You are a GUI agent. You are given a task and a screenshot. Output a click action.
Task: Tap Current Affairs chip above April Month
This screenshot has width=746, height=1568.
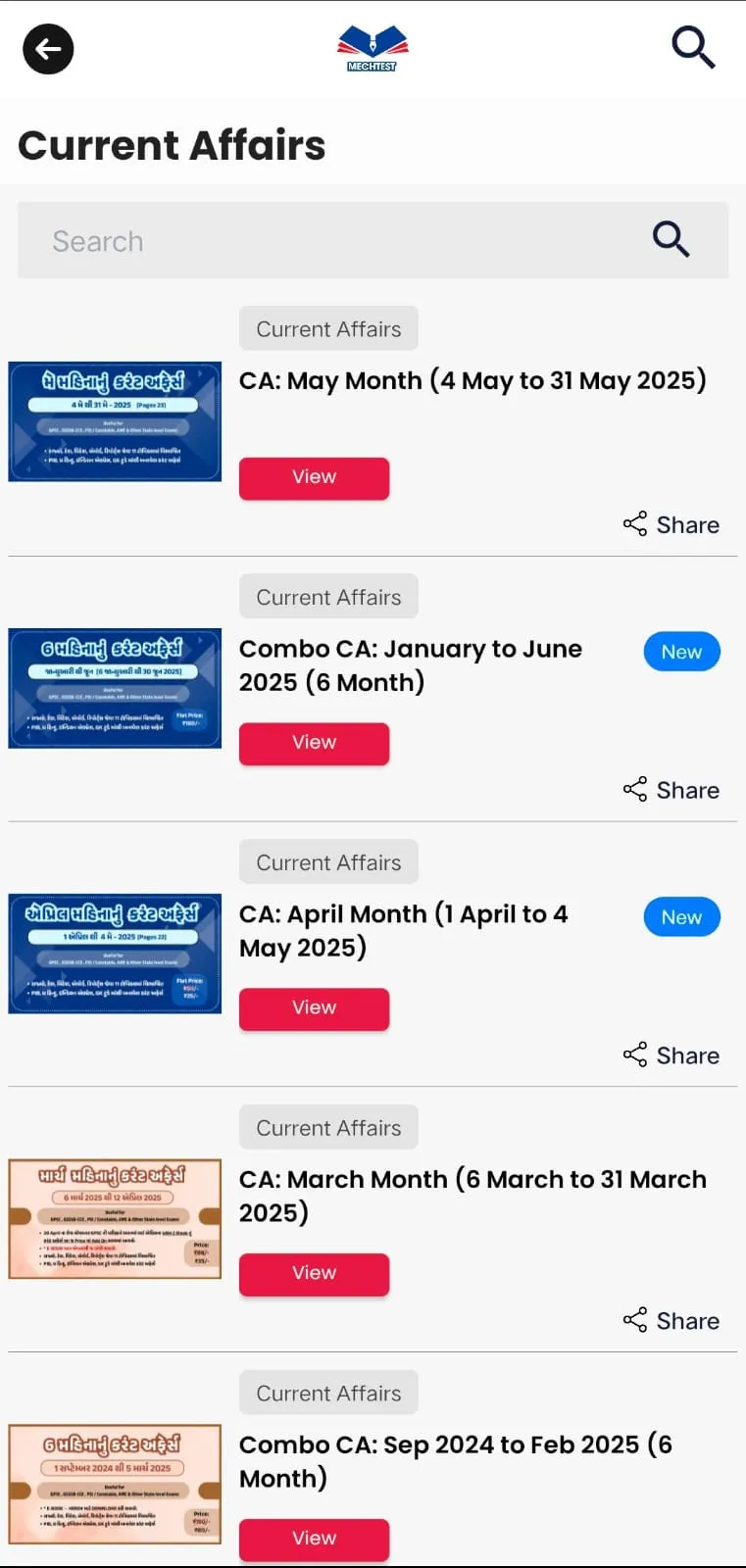(x=328, y=862)
